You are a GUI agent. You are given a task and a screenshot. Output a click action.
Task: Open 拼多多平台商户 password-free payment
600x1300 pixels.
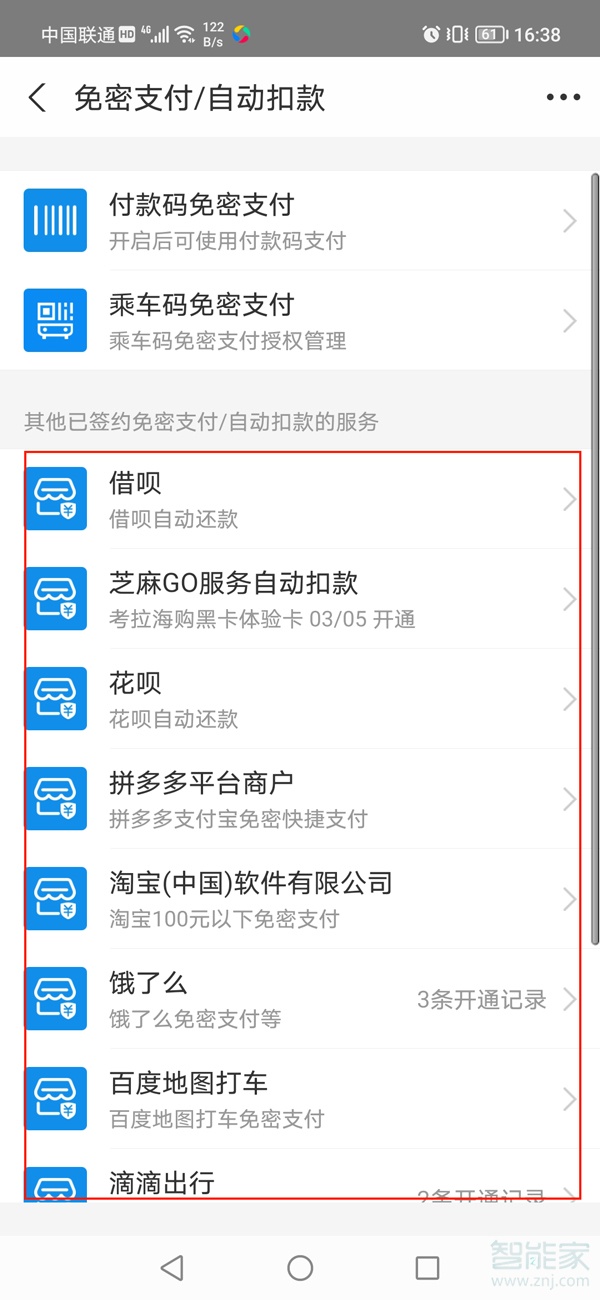pos(300,799)
